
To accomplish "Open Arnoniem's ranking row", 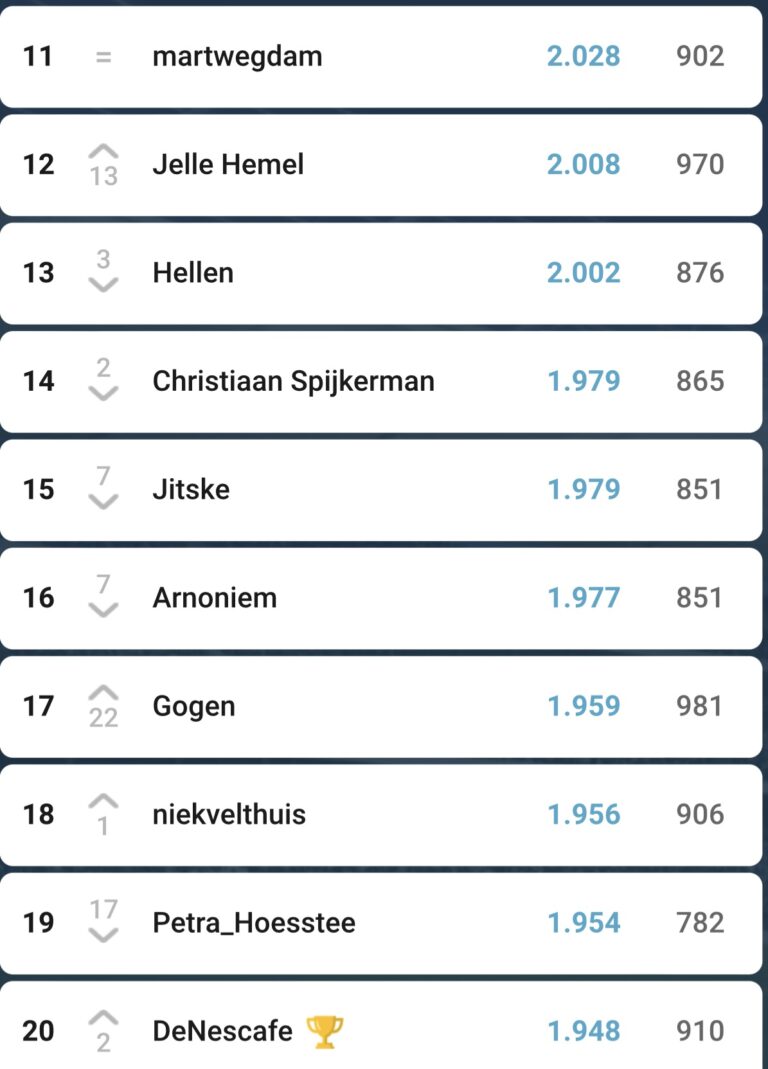I will pyautogui.click(x=214, y=598).
